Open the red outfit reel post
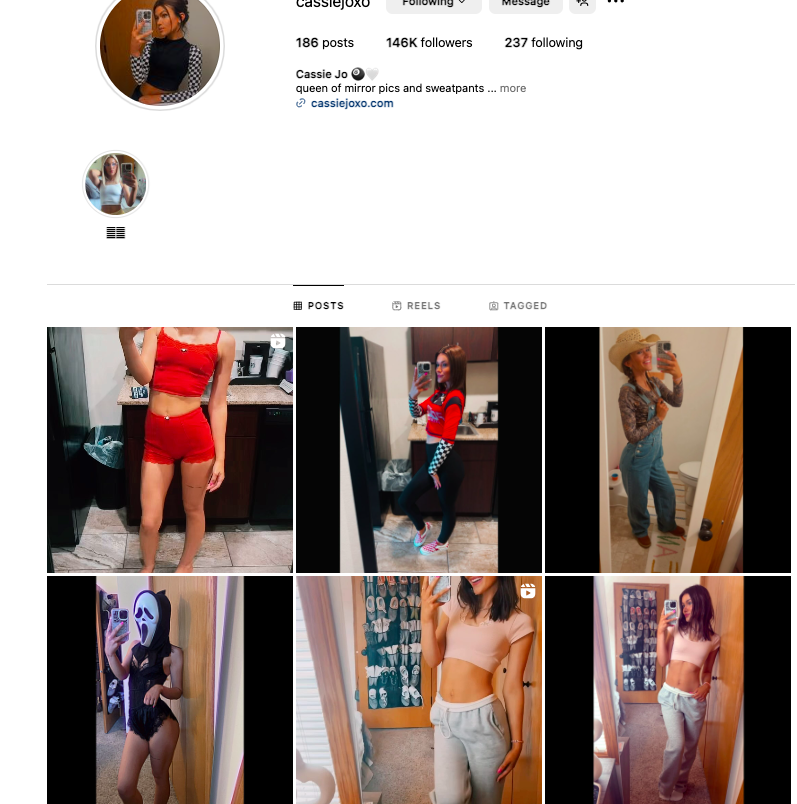The width and height of the screenshot is (797, 804). [170, 449]
